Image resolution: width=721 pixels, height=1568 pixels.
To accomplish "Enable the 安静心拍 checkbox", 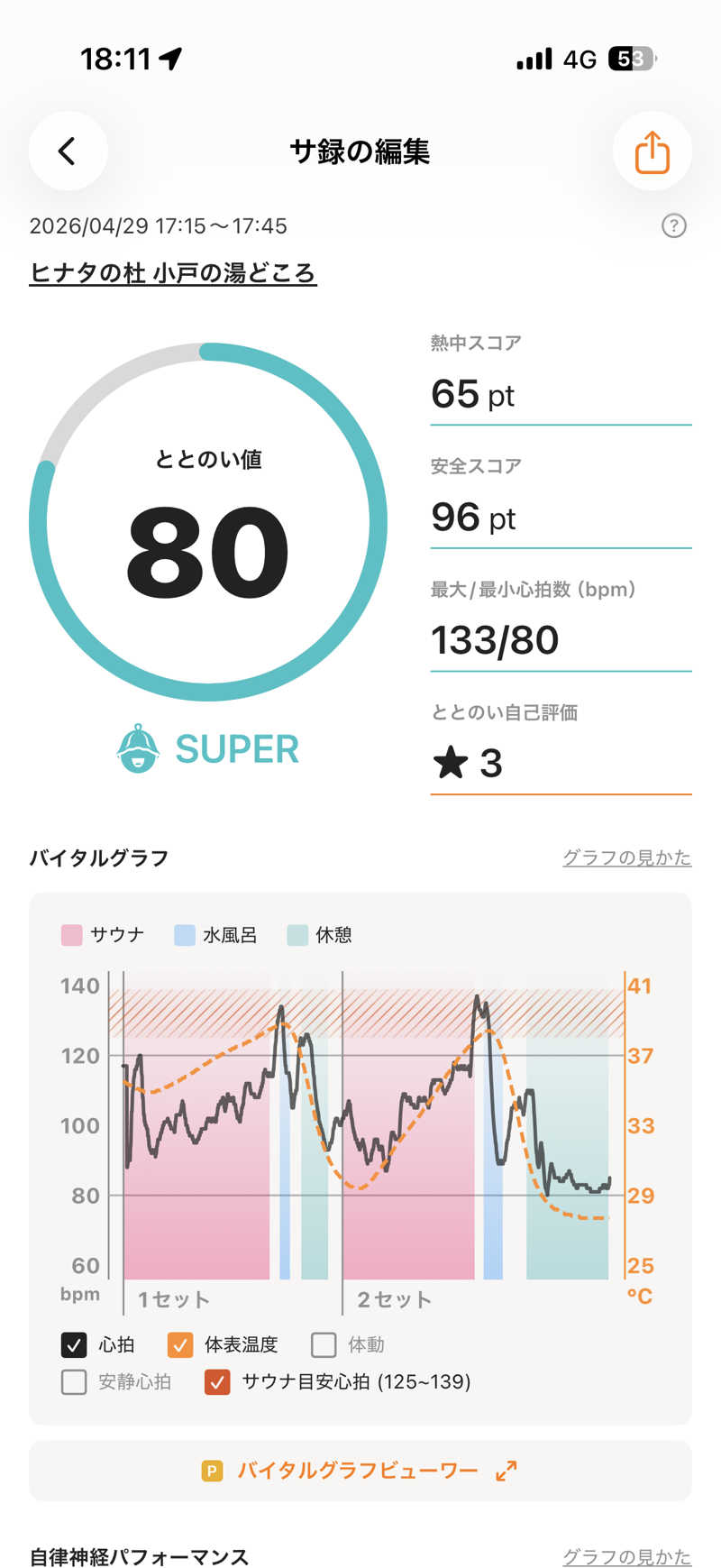I will click(74, 1381).
